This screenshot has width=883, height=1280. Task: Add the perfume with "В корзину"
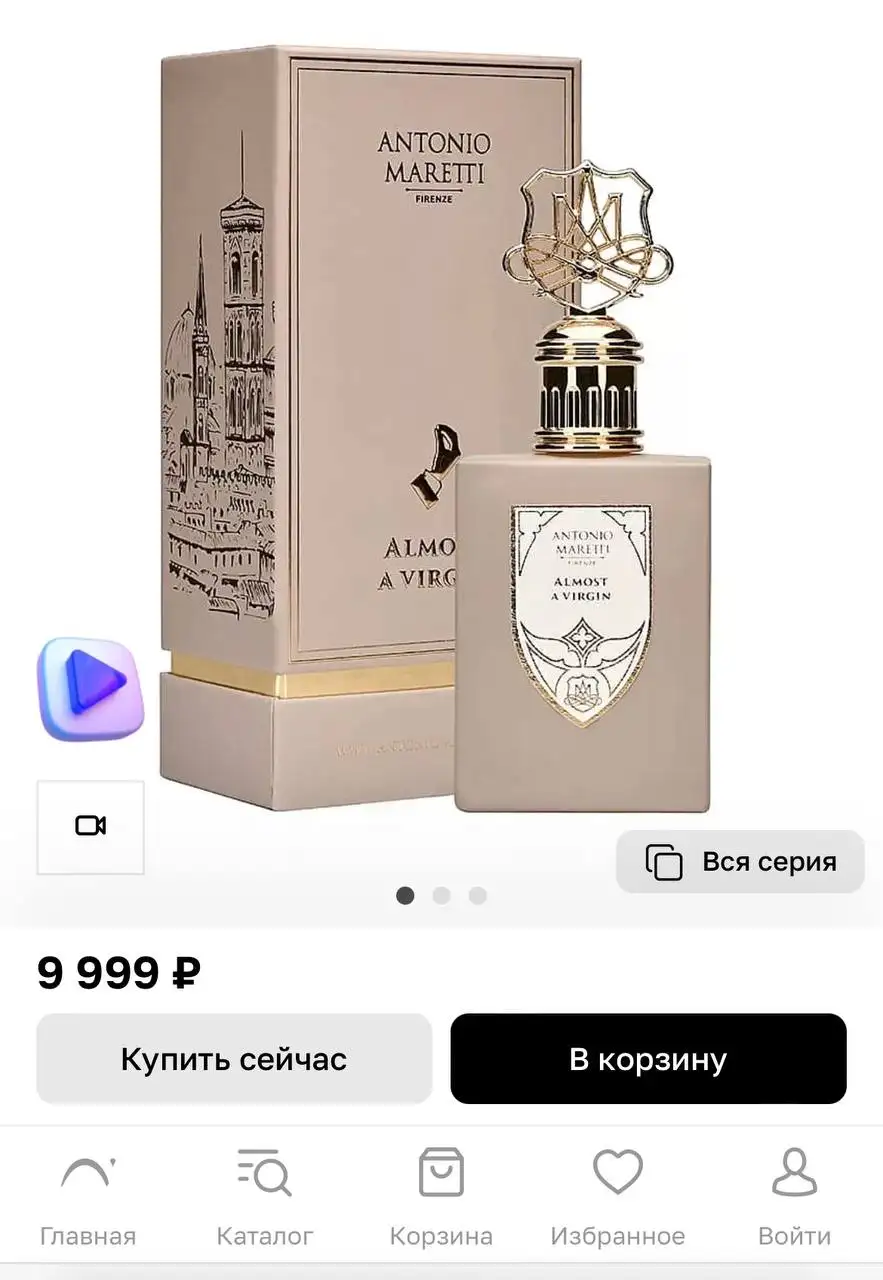point(648,1059)
